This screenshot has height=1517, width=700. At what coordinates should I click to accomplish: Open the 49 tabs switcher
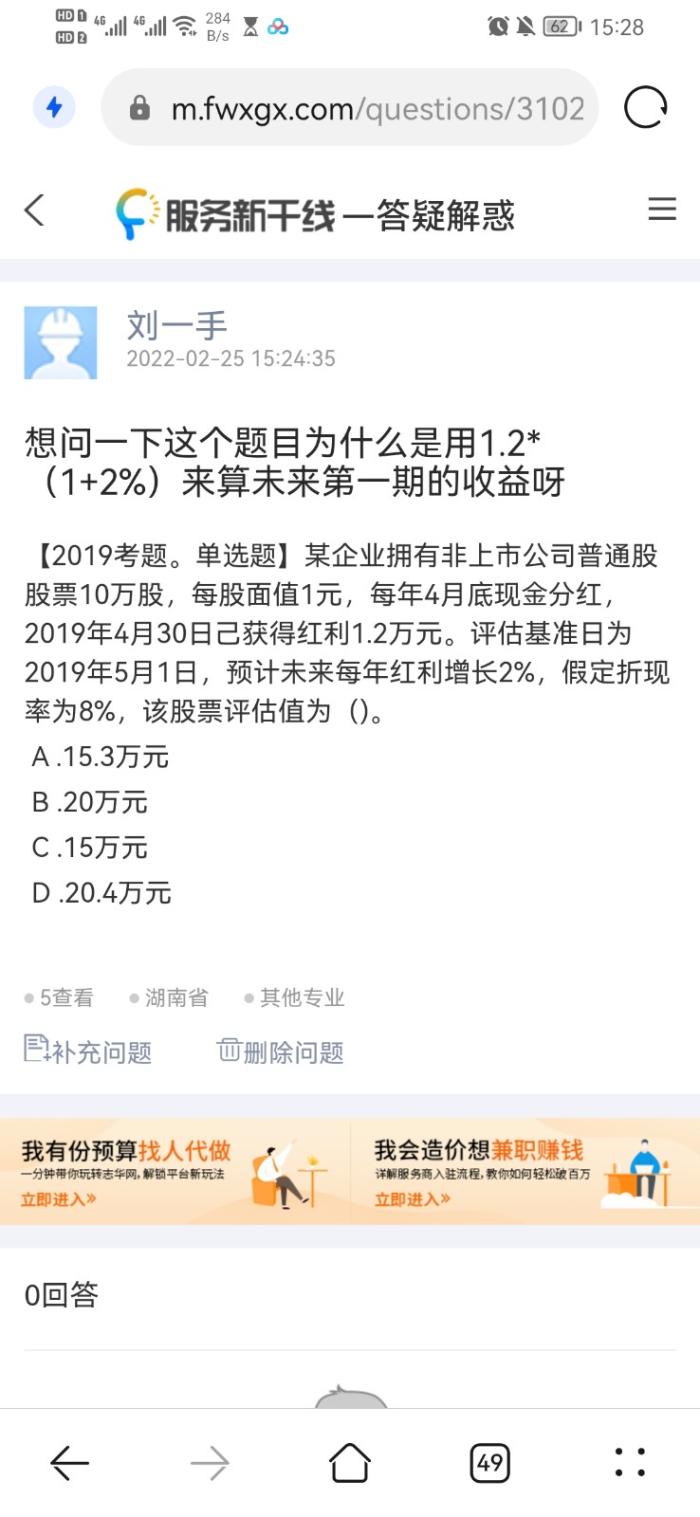point(490,1464)
